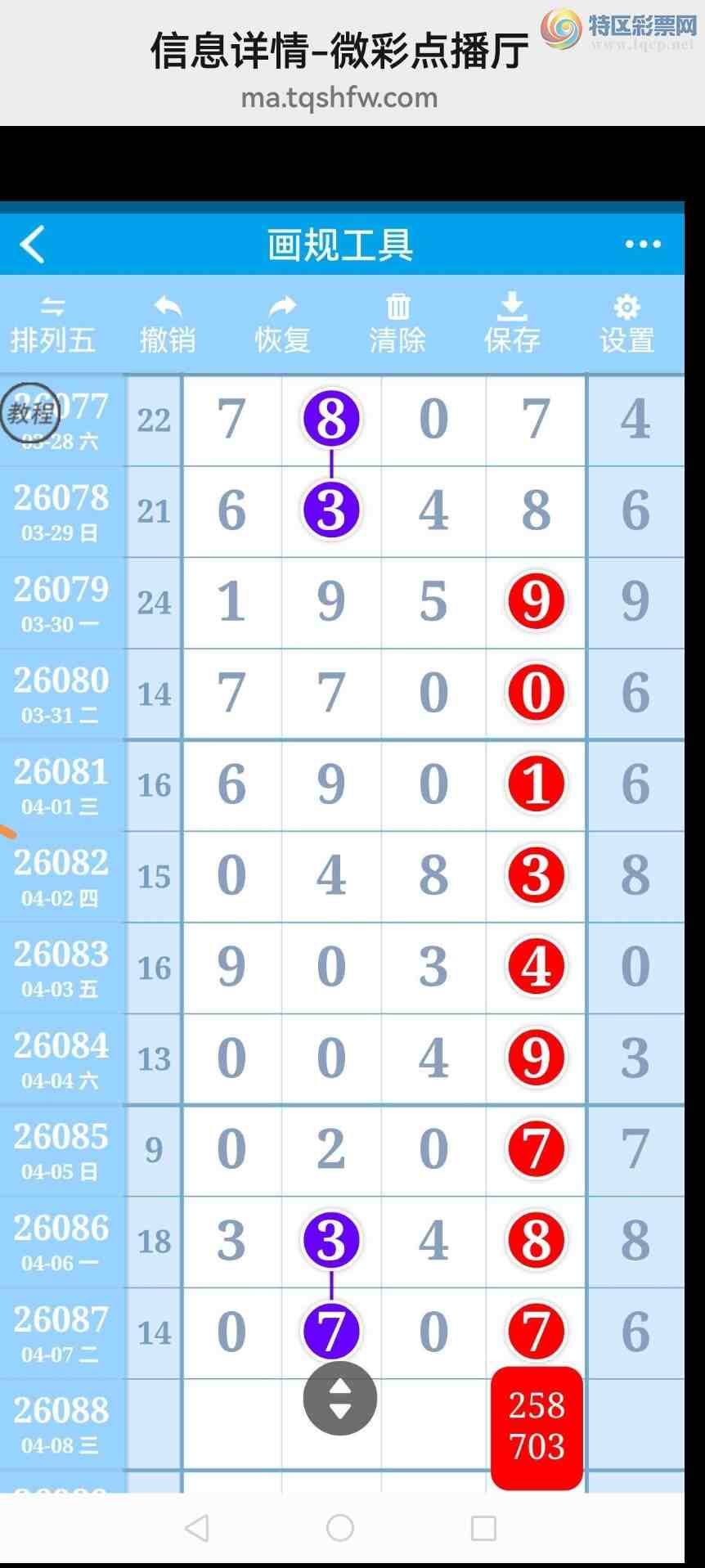Tap the system back triangle button
This screenshot has width=705, height=1568.
197,1527
